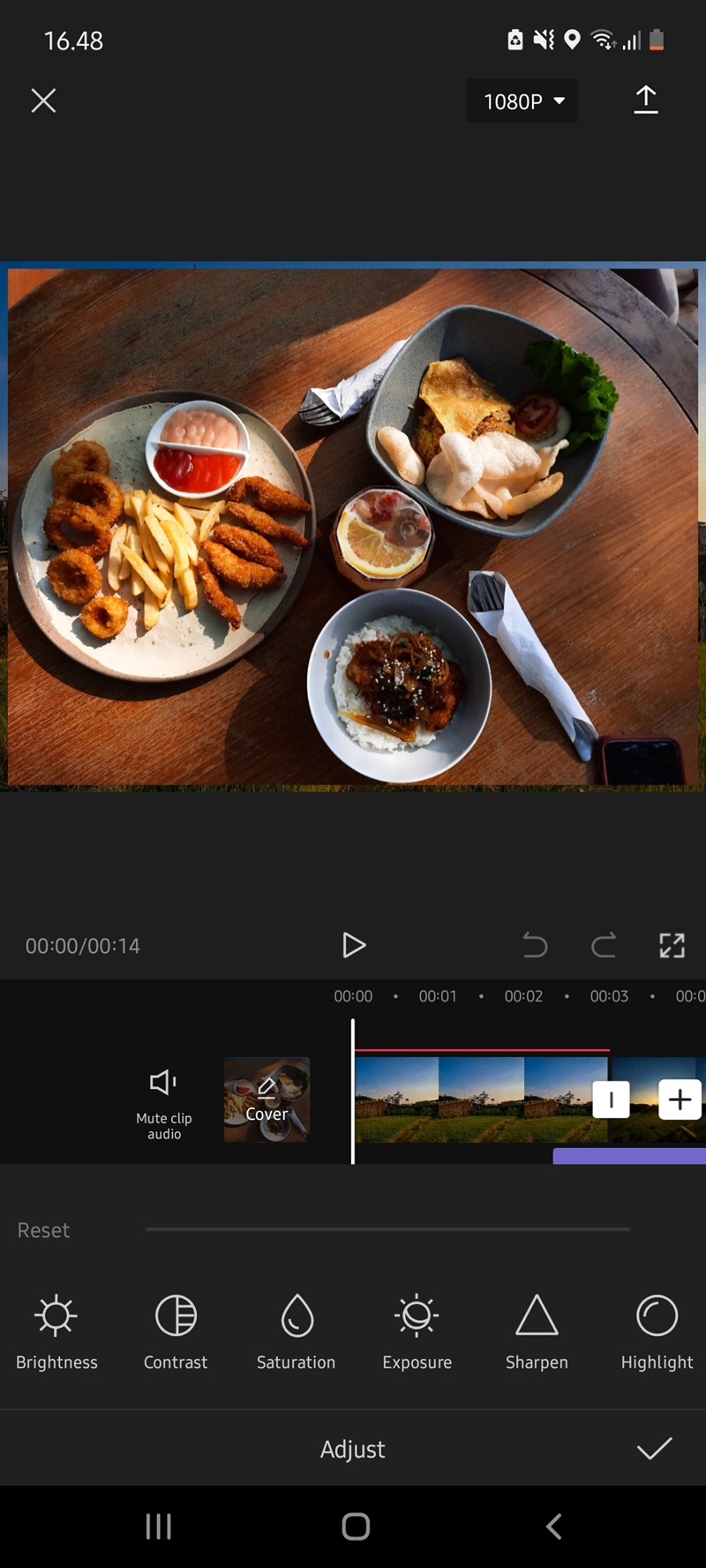
Task: Confirm adjustments with the checkmark
Action: 654,1448
